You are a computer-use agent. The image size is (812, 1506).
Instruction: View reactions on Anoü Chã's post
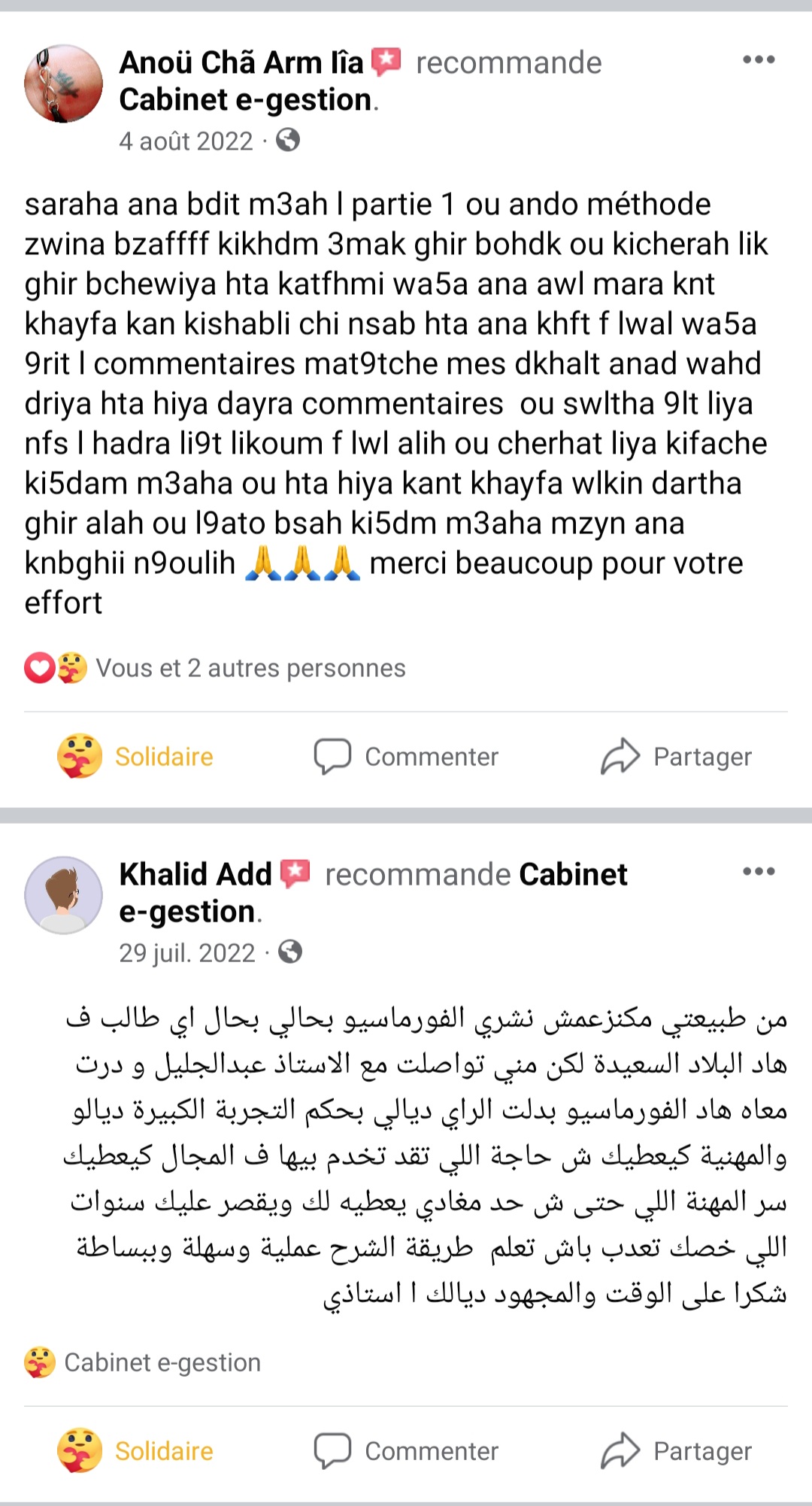(x=214, y=668)
